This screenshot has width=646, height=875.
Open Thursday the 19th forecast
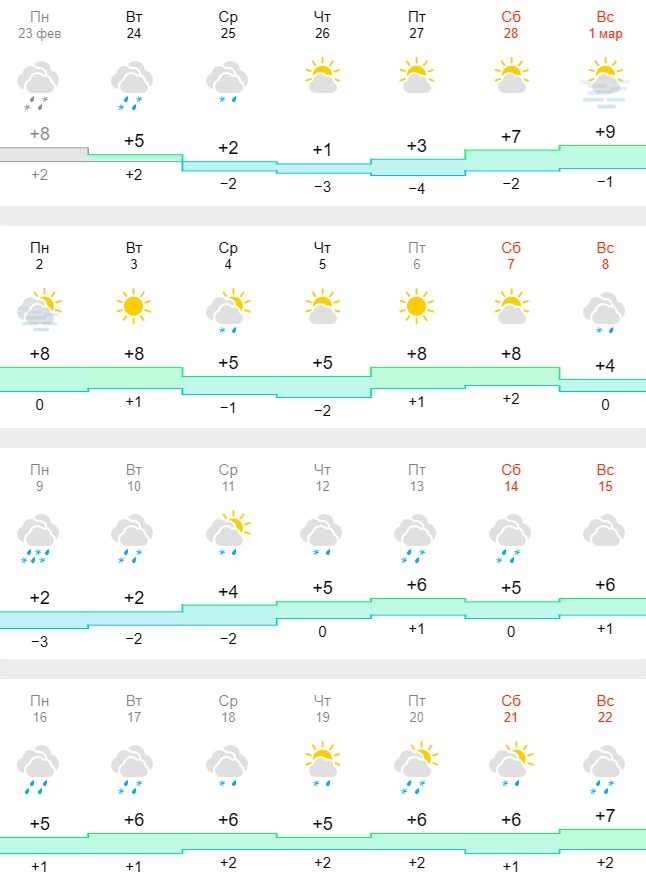pos(322,763)
